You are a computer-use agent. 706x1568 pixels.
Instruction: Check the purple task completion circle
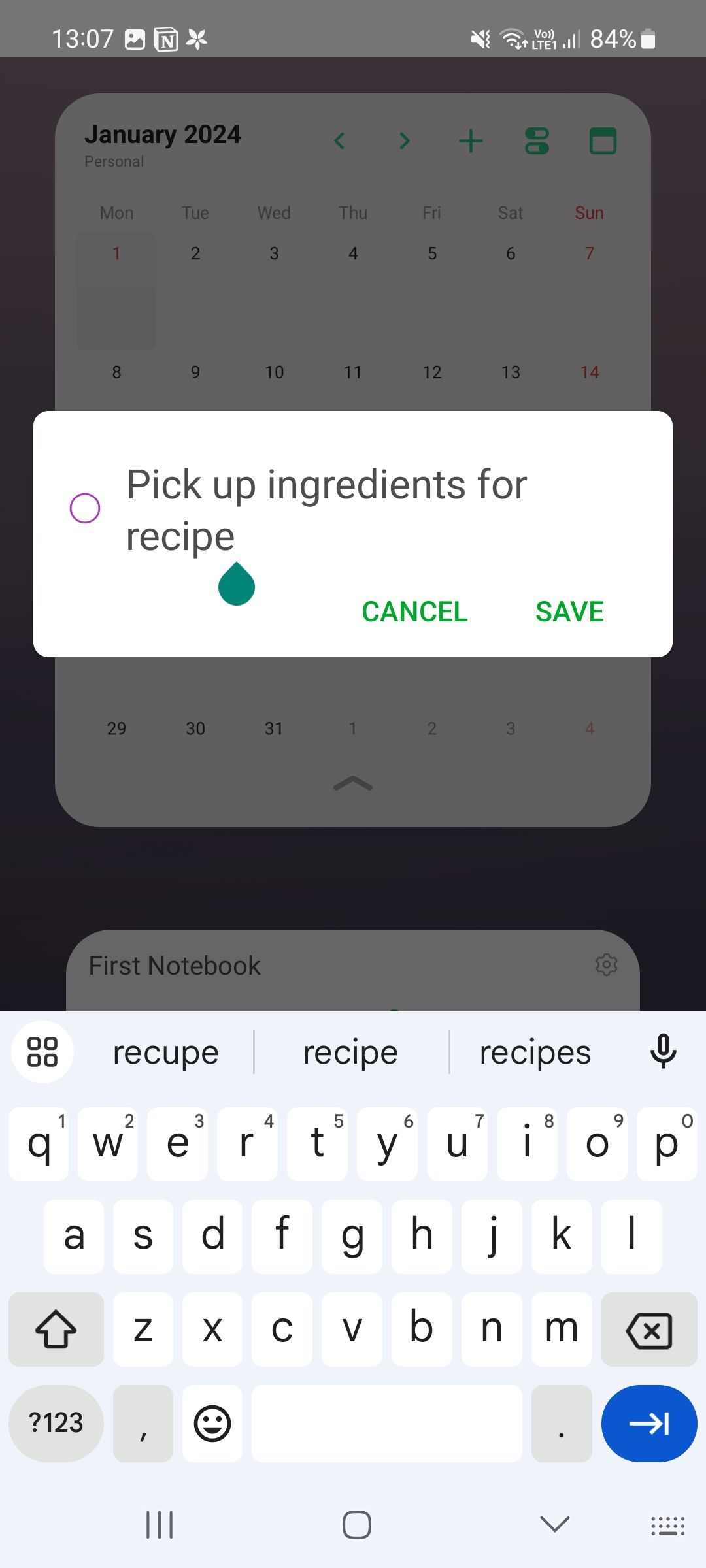point(85,508)
